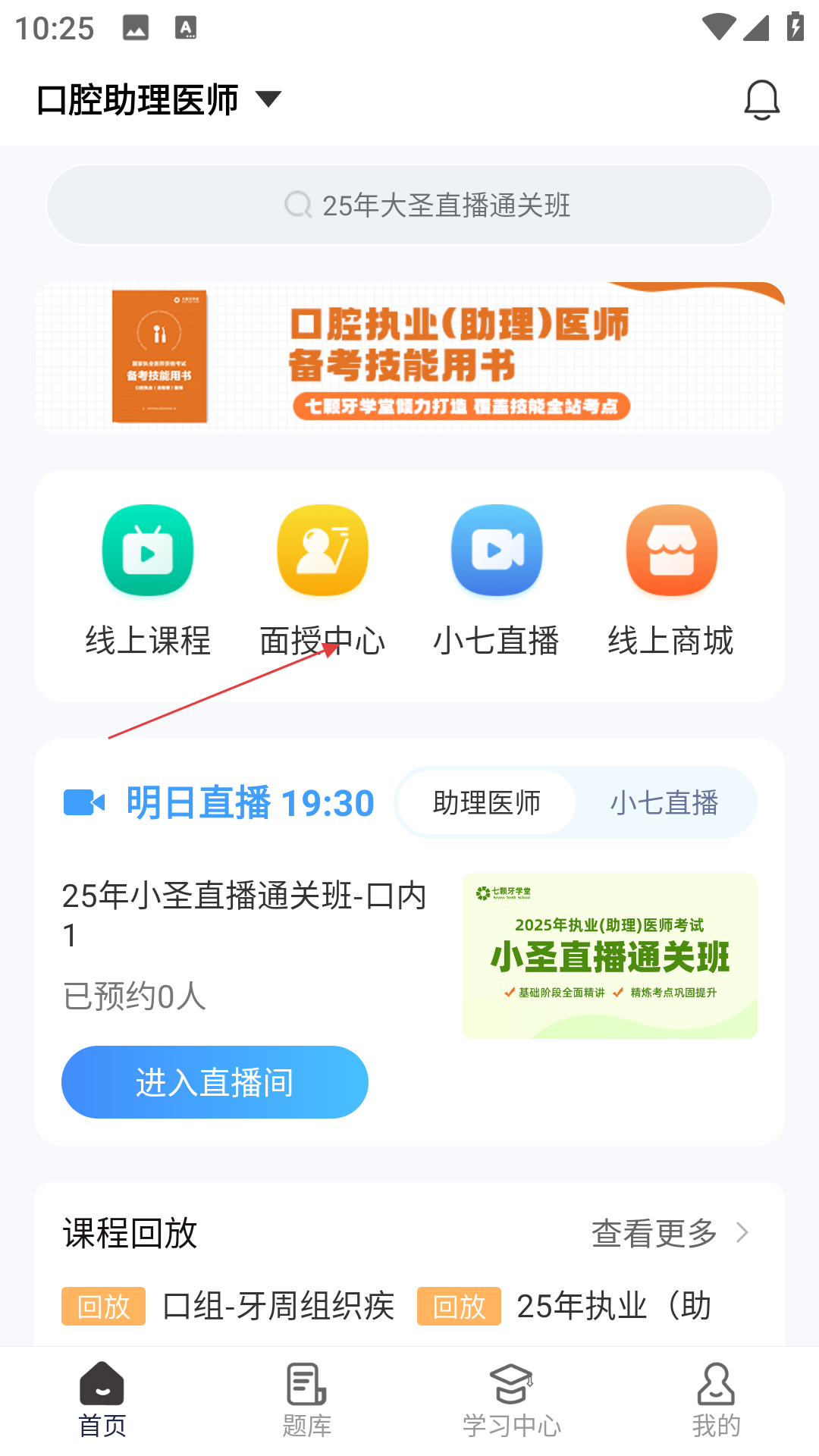Open the 小圣直播通关班 course thumbnail
Viewport: 819px width, 1456px height.
[610, 955]
